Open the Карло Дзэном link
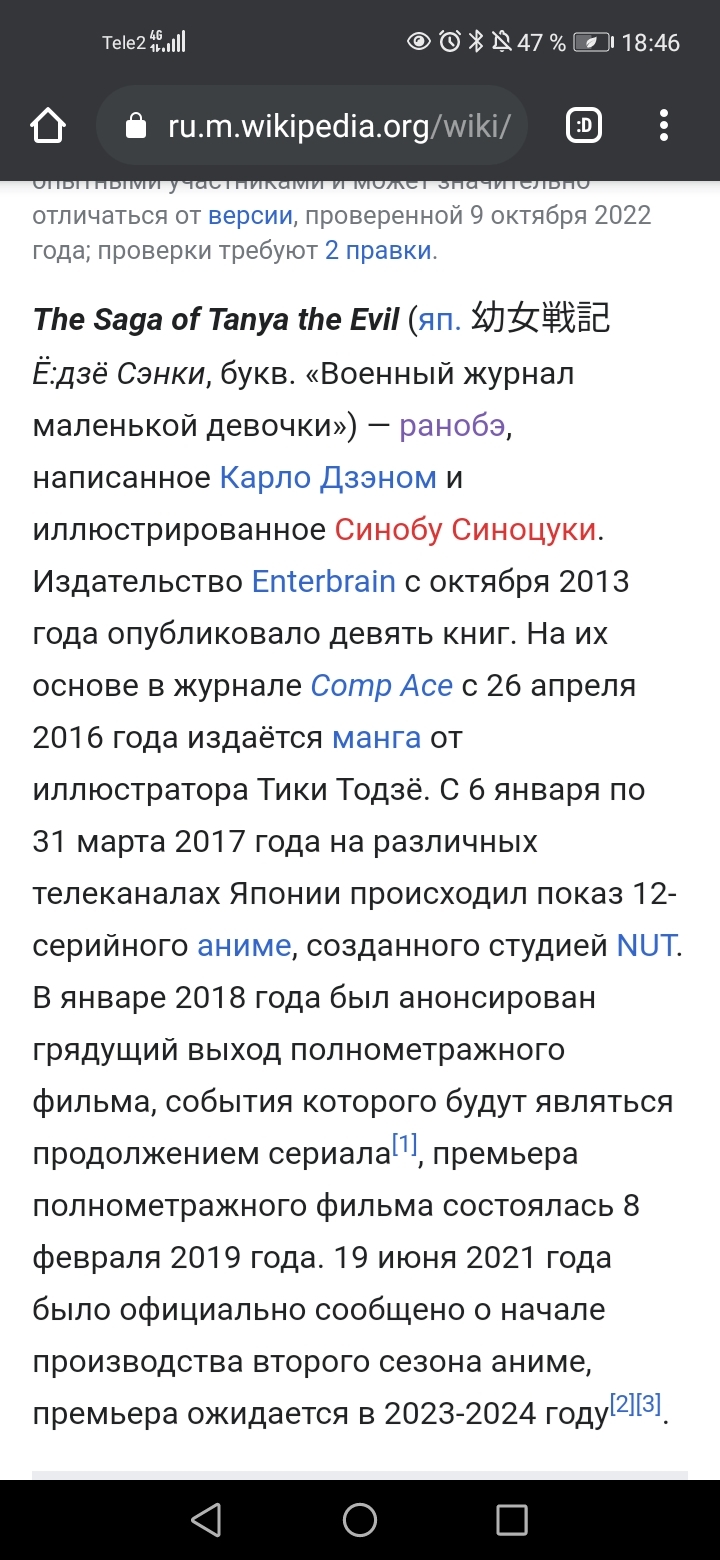This screenshot has height=1560, width=720. (328, 478)
